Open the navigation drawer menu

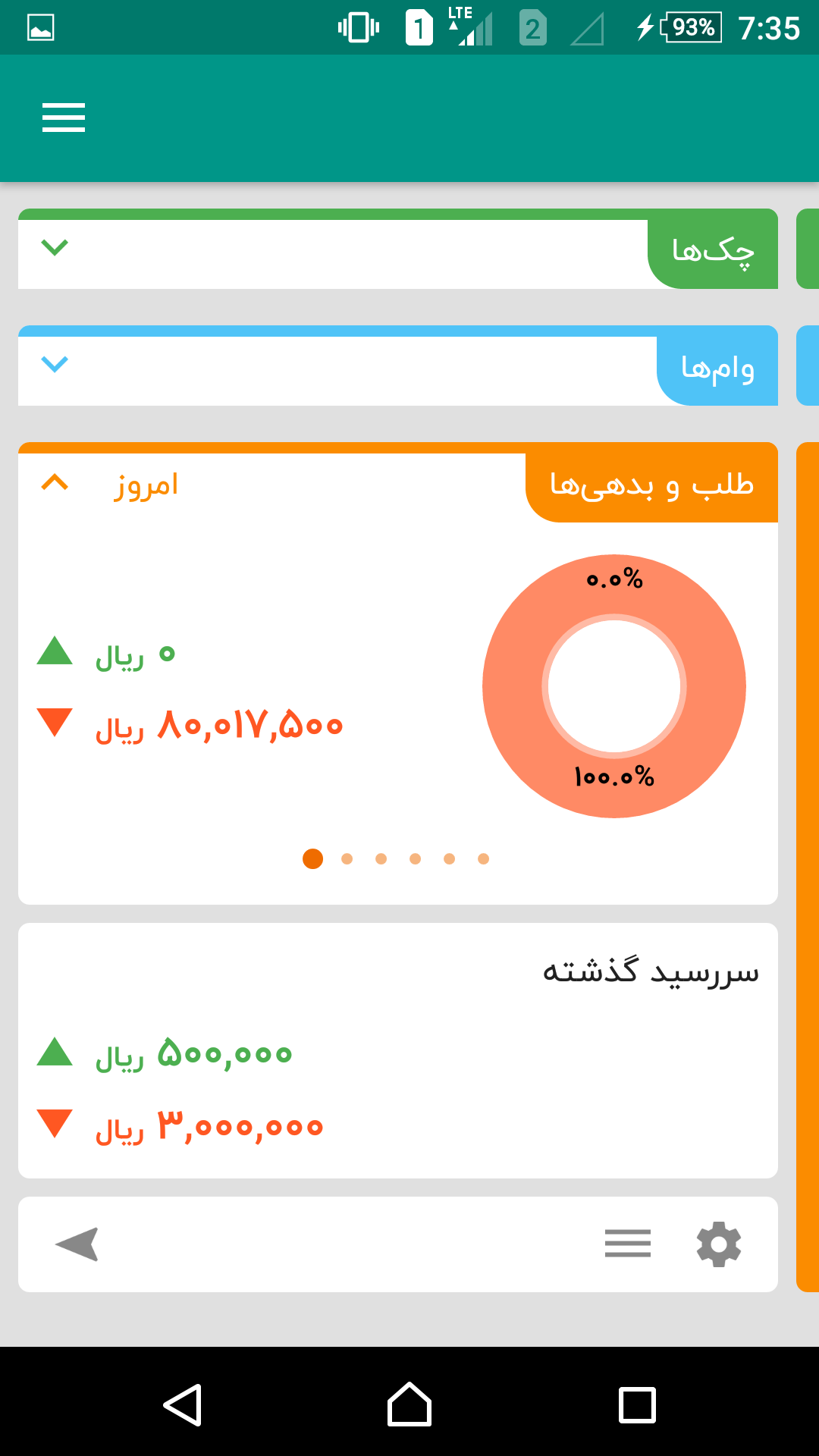[x=63, y=118]
